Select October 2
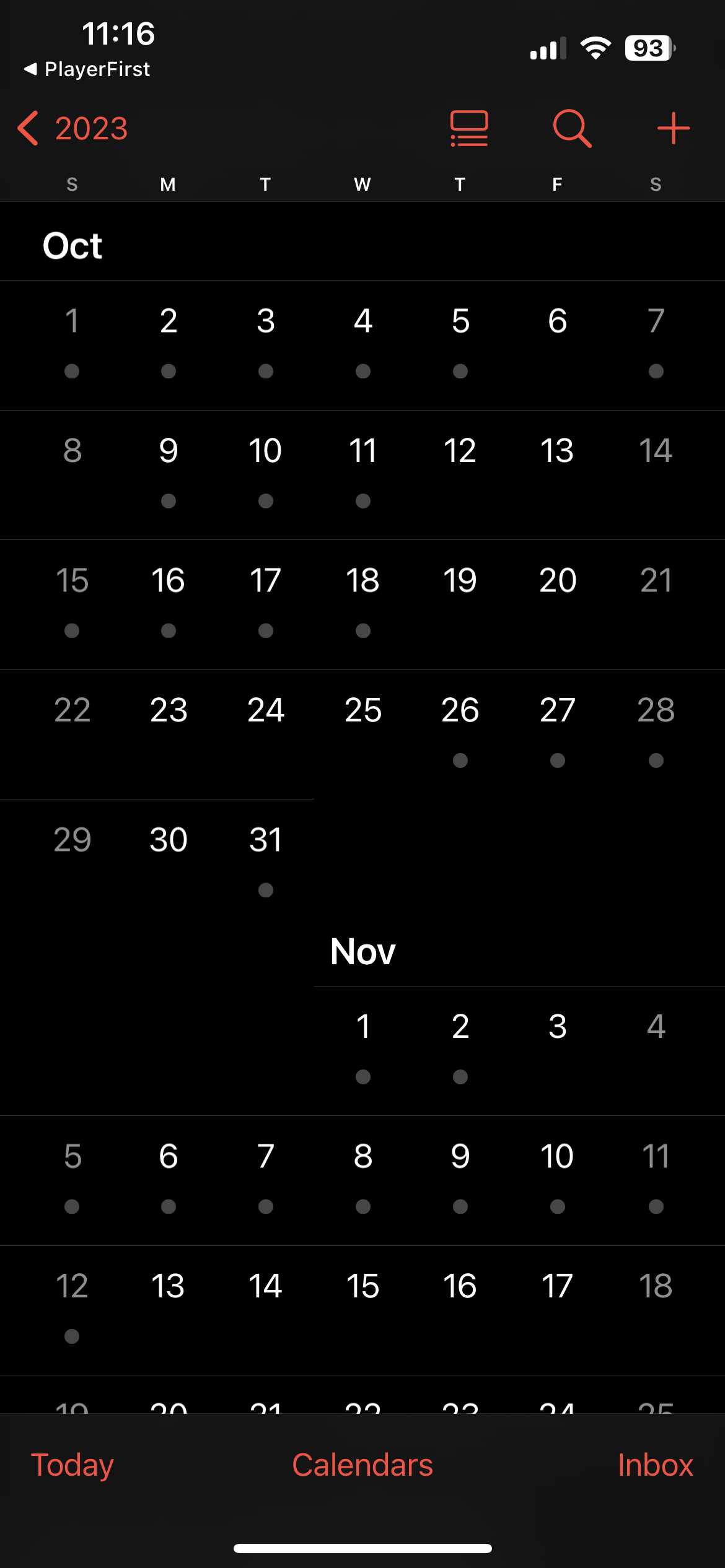The height and width of the screenshot is (1568, 725). click(169, 322)
